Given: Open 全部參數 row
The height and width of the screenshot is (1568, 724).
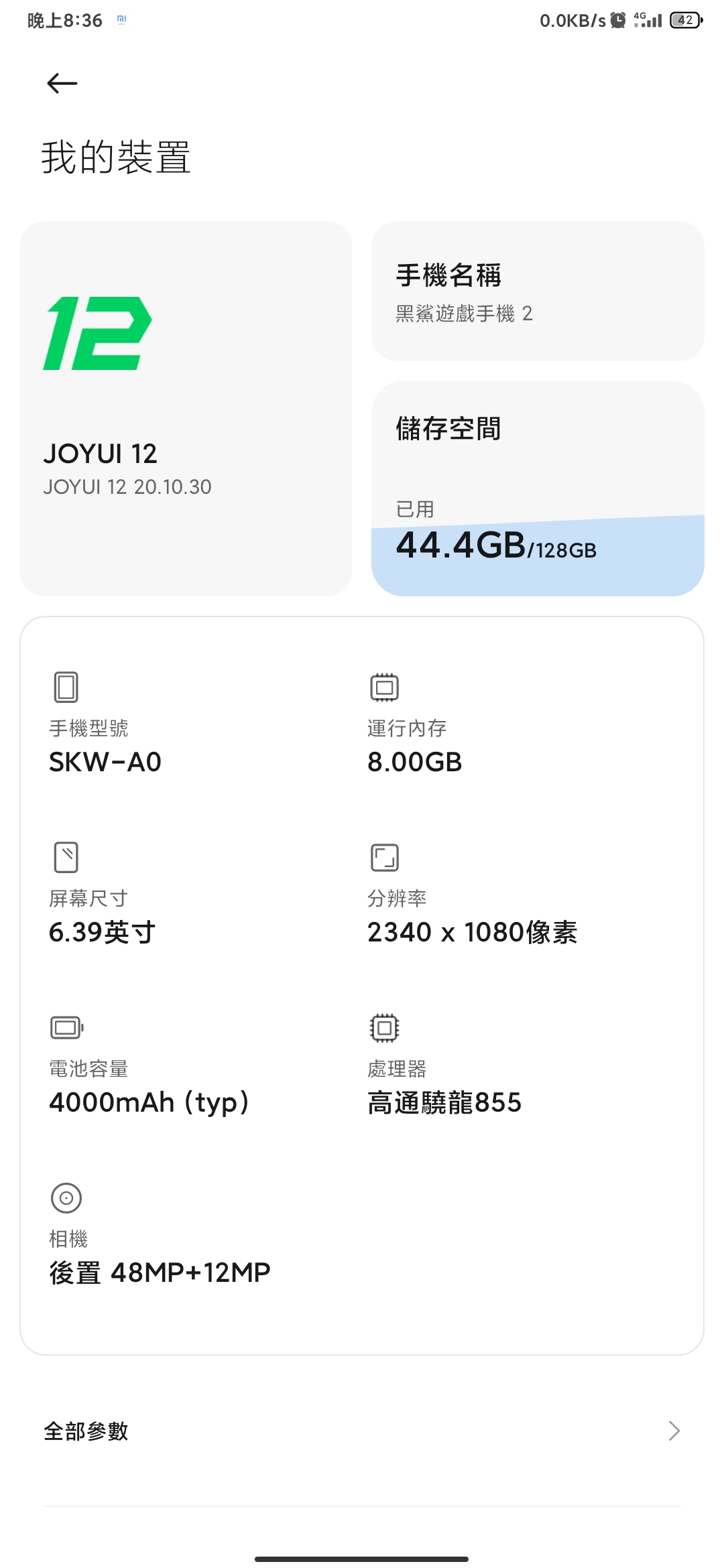Looking at the screenshot, I should 362,1431.
